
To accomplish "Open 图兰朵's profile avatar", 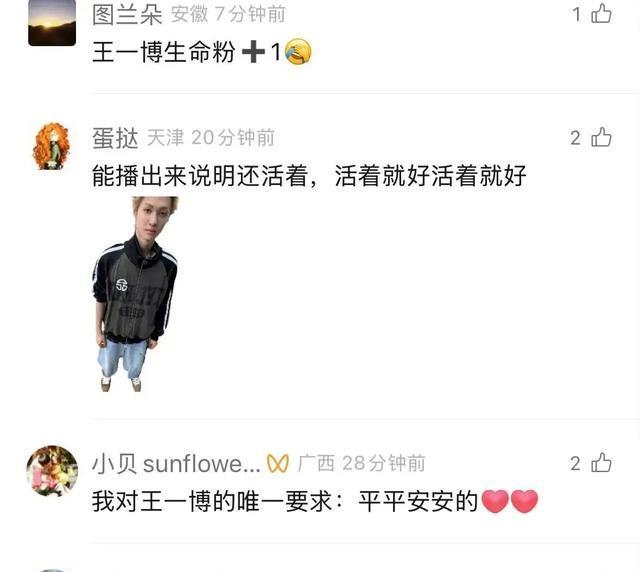I will (51, 22).
